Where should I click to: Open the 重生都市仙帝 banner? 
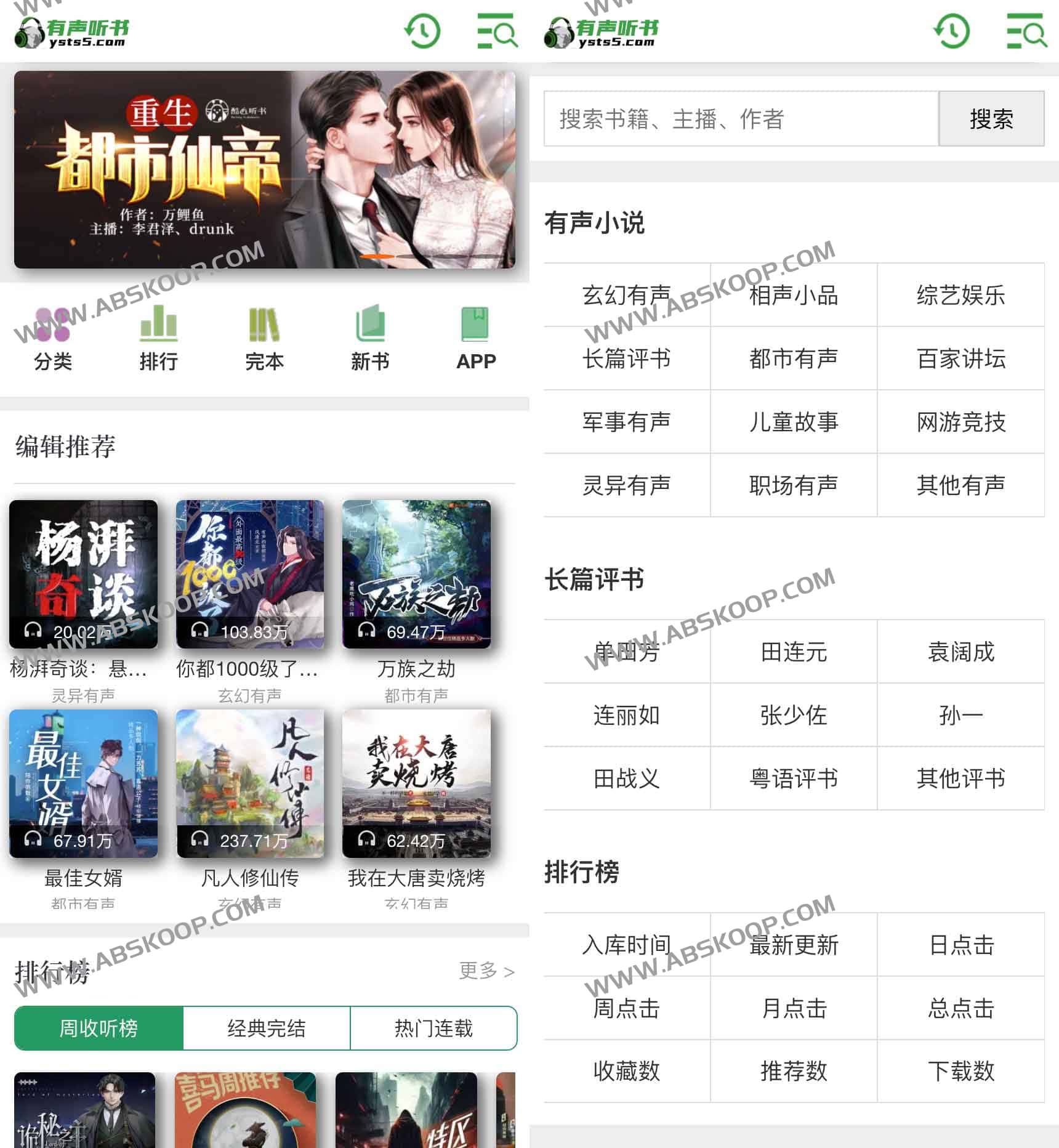tap(265, 169)
